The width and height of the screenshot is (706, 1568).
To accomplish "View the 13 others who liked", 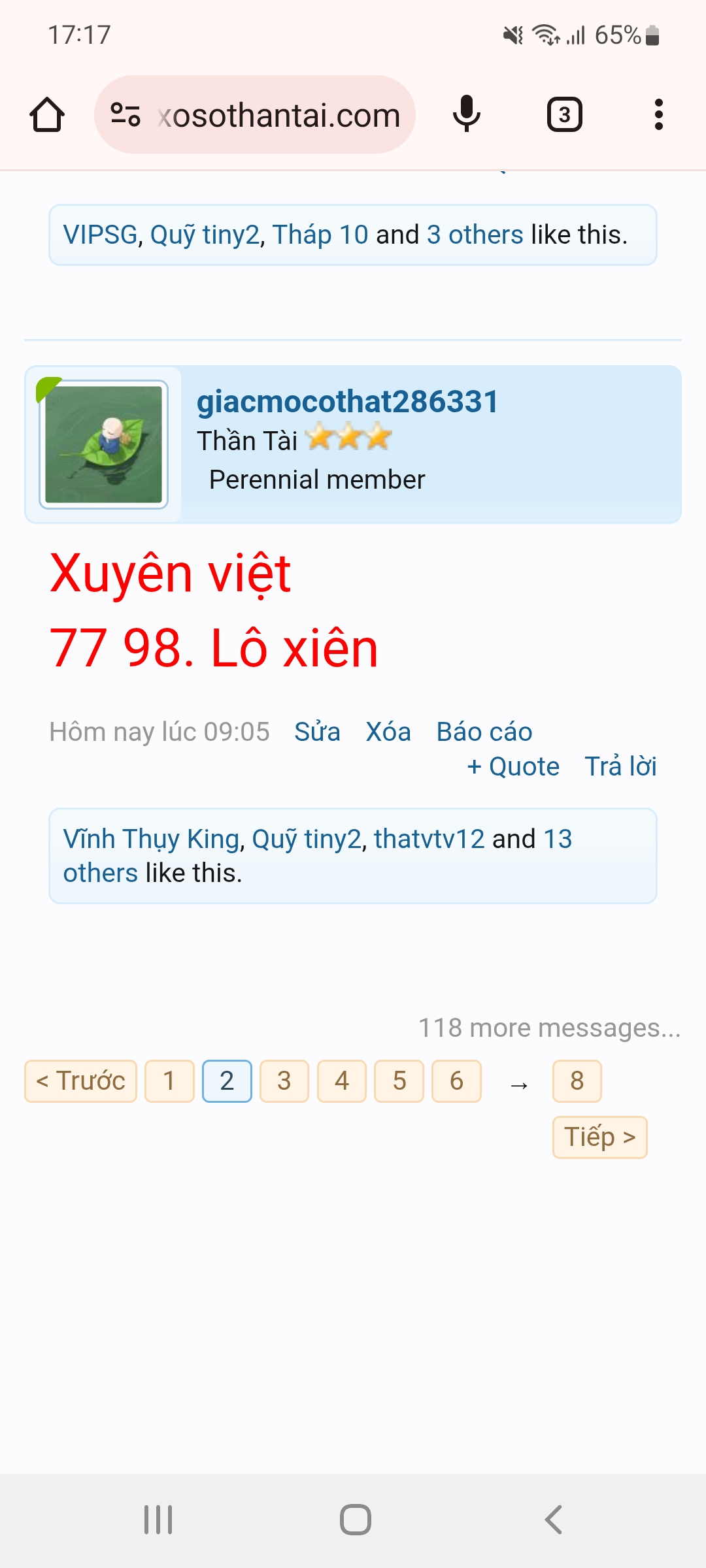I will (x=317, y=856).
